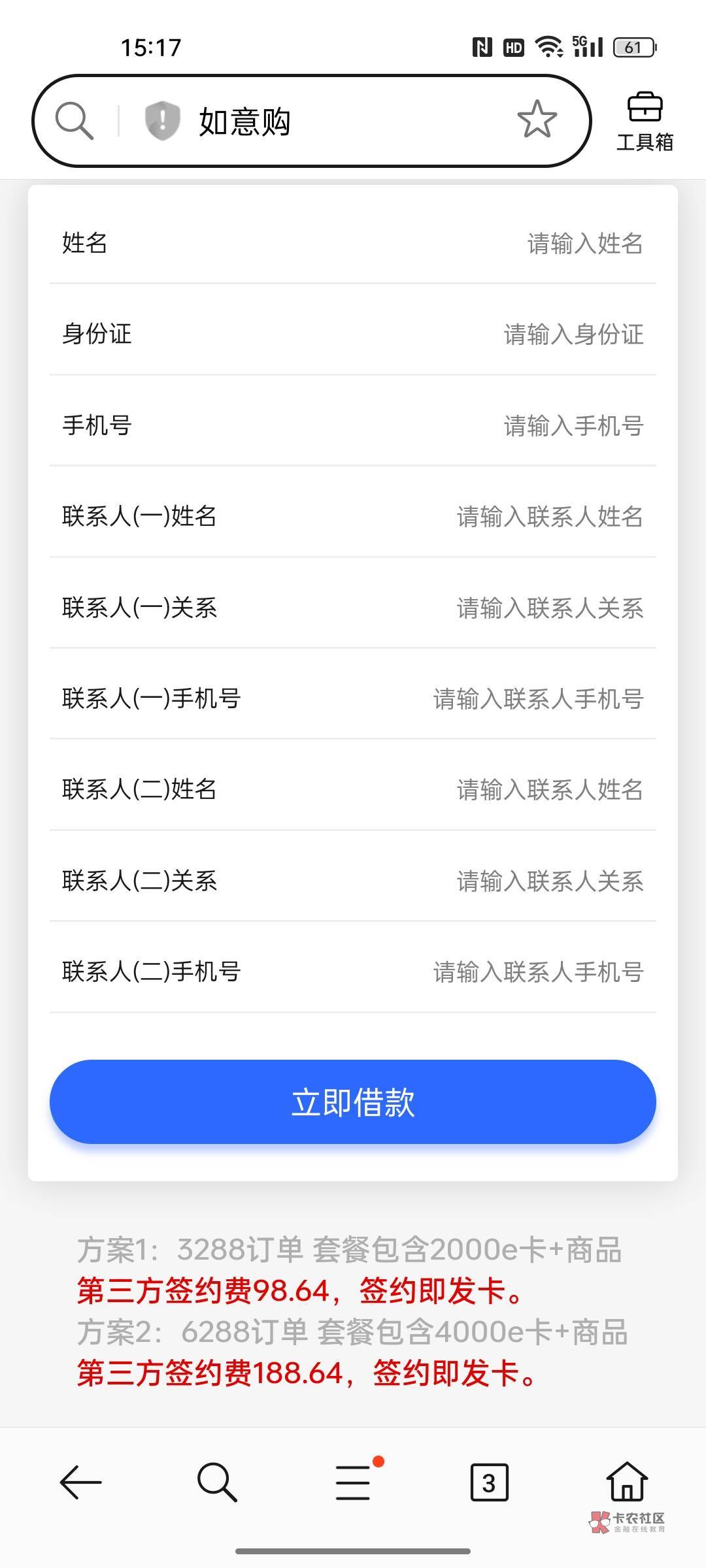Image resolution: width=706 pixels, height=1568 pixels.
Task: Tap the search icon in the address bar
Action: coord(74,121)
